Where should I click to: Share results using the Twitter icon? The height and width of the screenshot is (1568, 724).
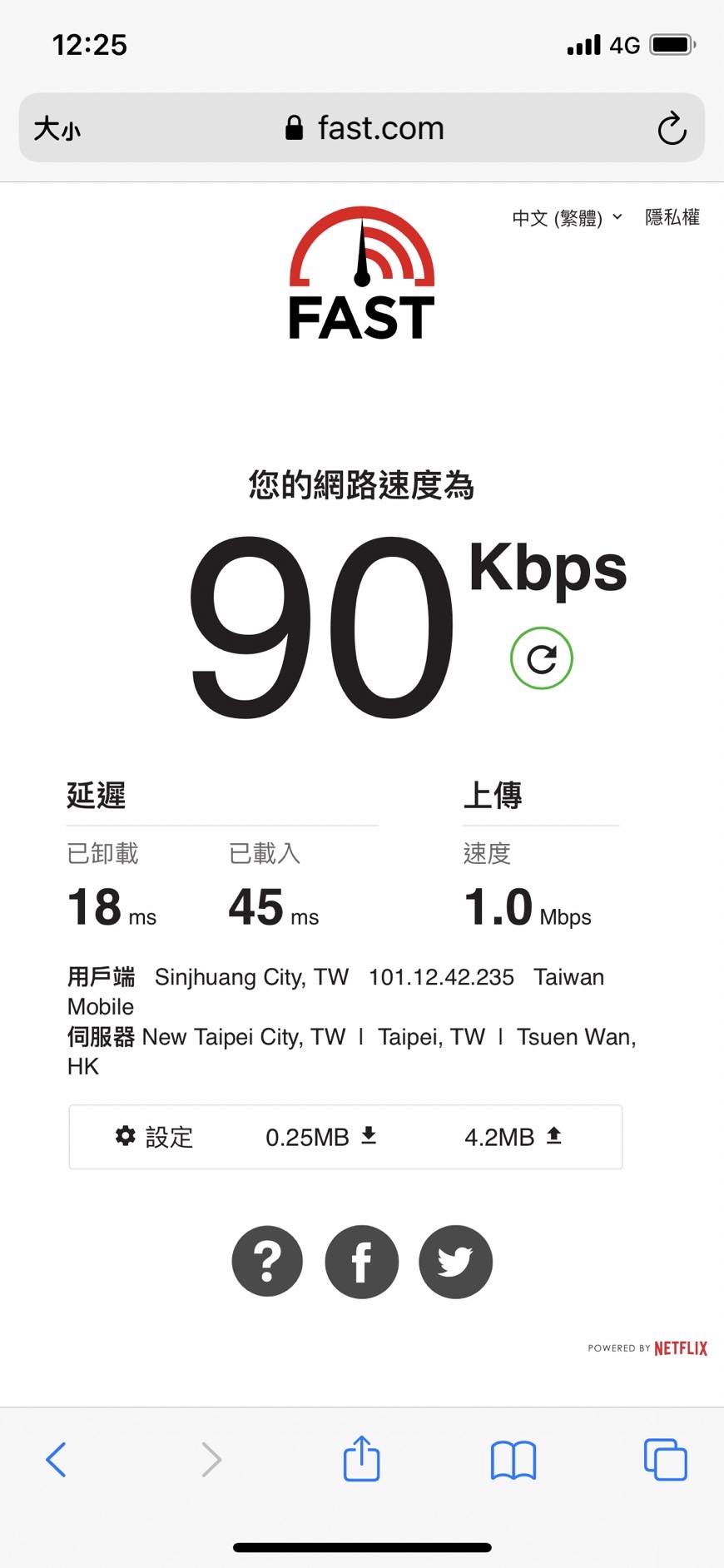coord(455,1262)
